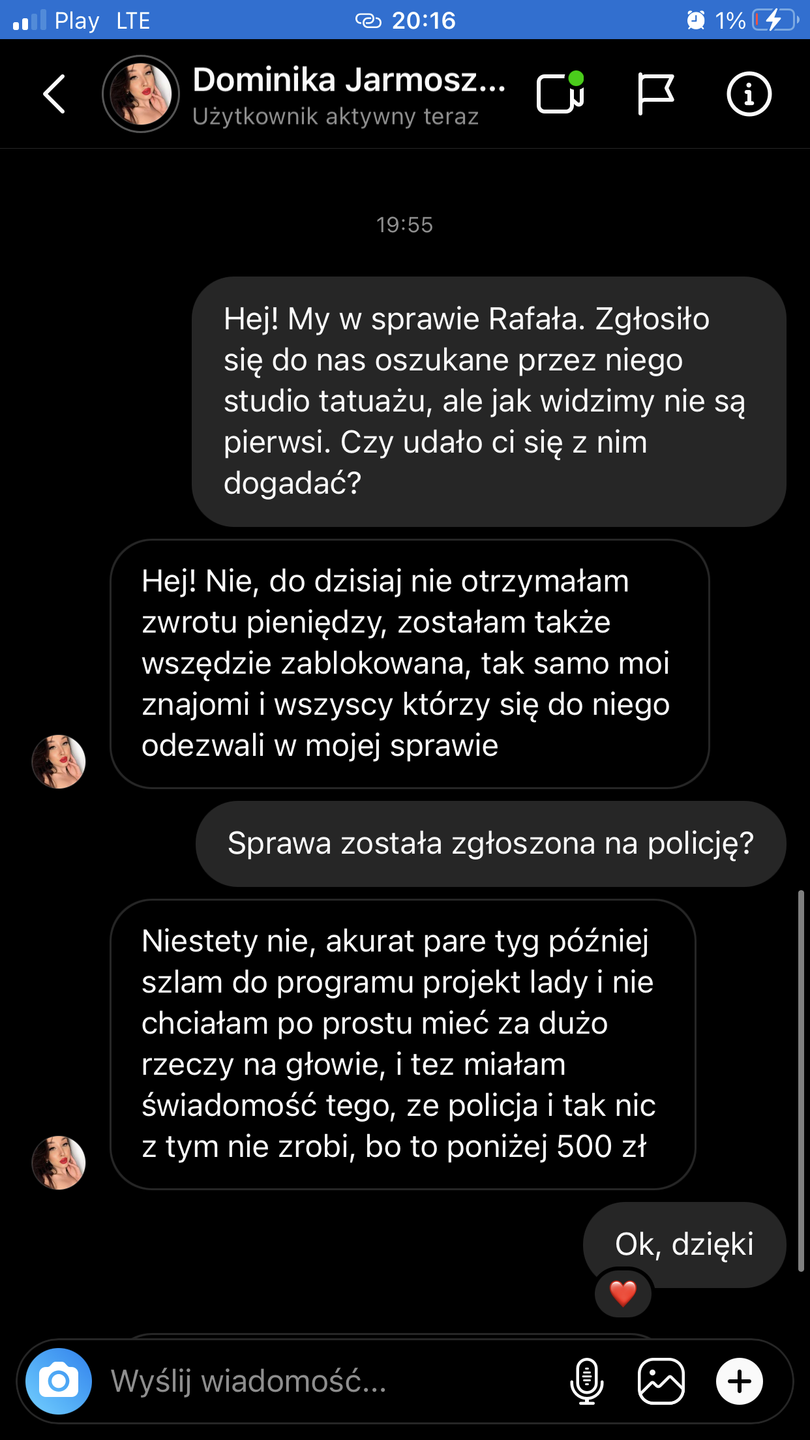The width and height of the screenshot is (810, 1440).
Task: Open avatar beside the Niestety nie message
Action: click(x=58, y=1162)
